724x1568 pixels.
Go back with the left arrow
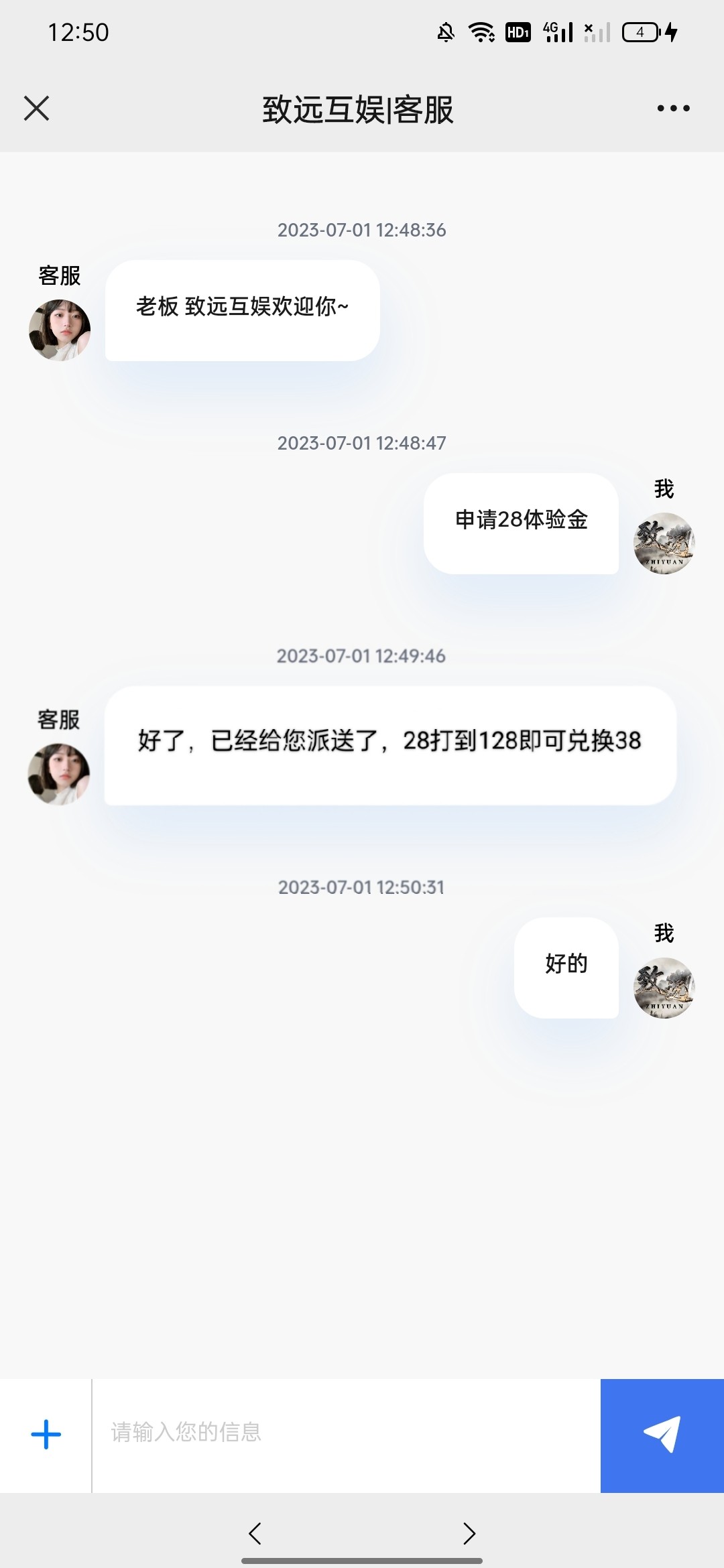pyautogui.click(x=255, y=1532)
